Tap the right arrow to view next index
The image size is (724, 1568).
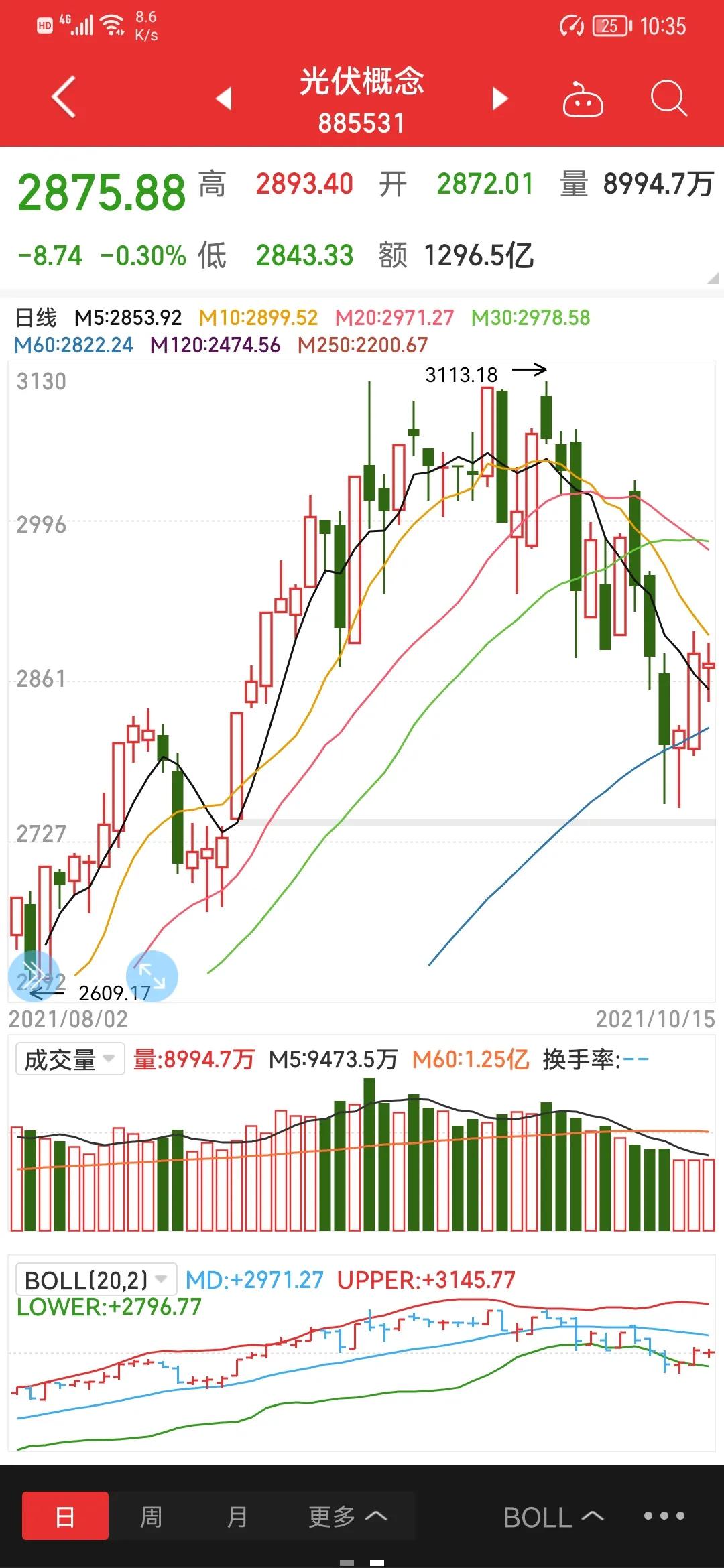tap(499, 98)
